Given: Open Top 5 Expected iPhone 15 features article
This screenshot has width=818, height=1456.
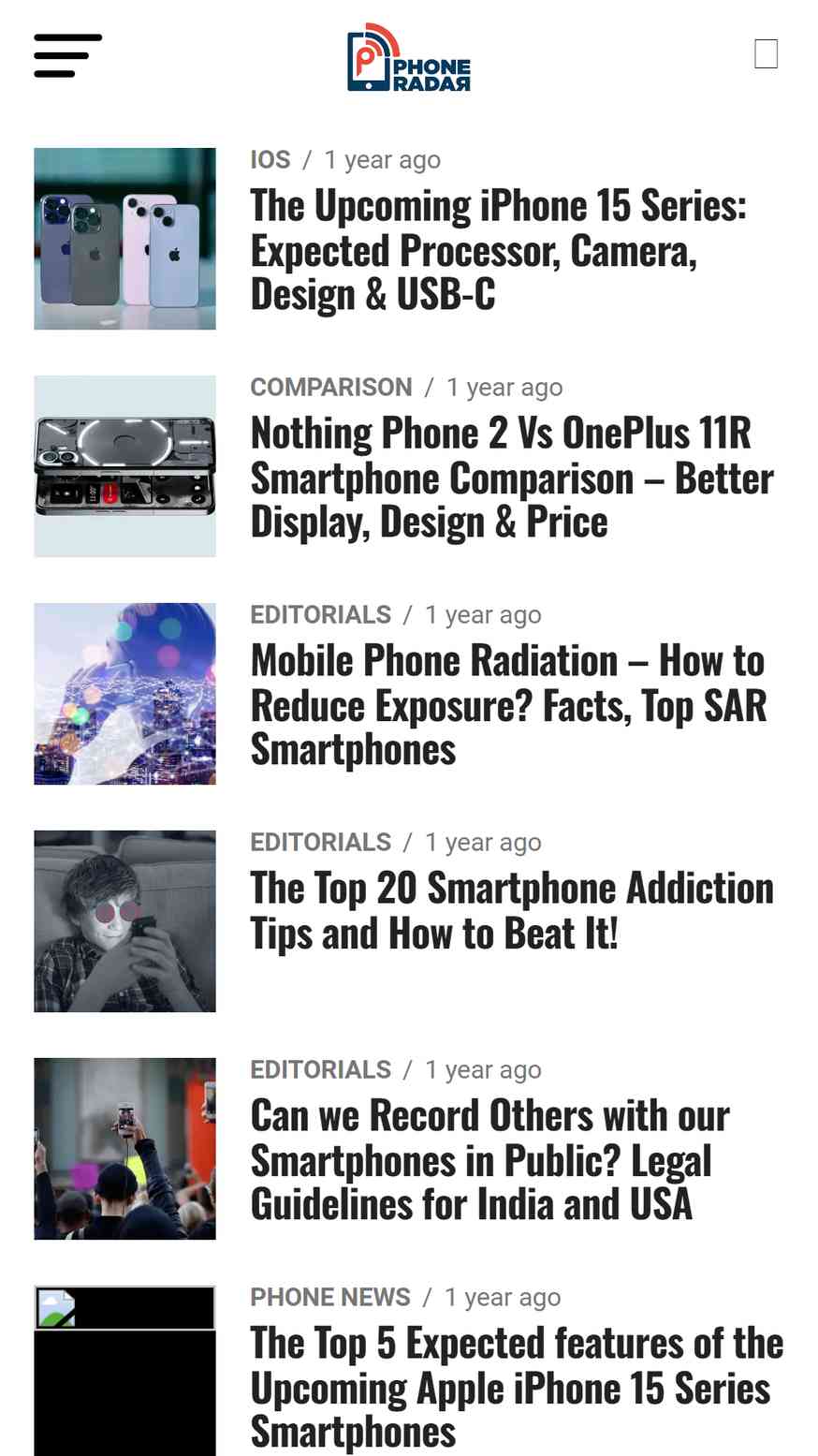Looking at the screenshot, I should pos(516,1387).
